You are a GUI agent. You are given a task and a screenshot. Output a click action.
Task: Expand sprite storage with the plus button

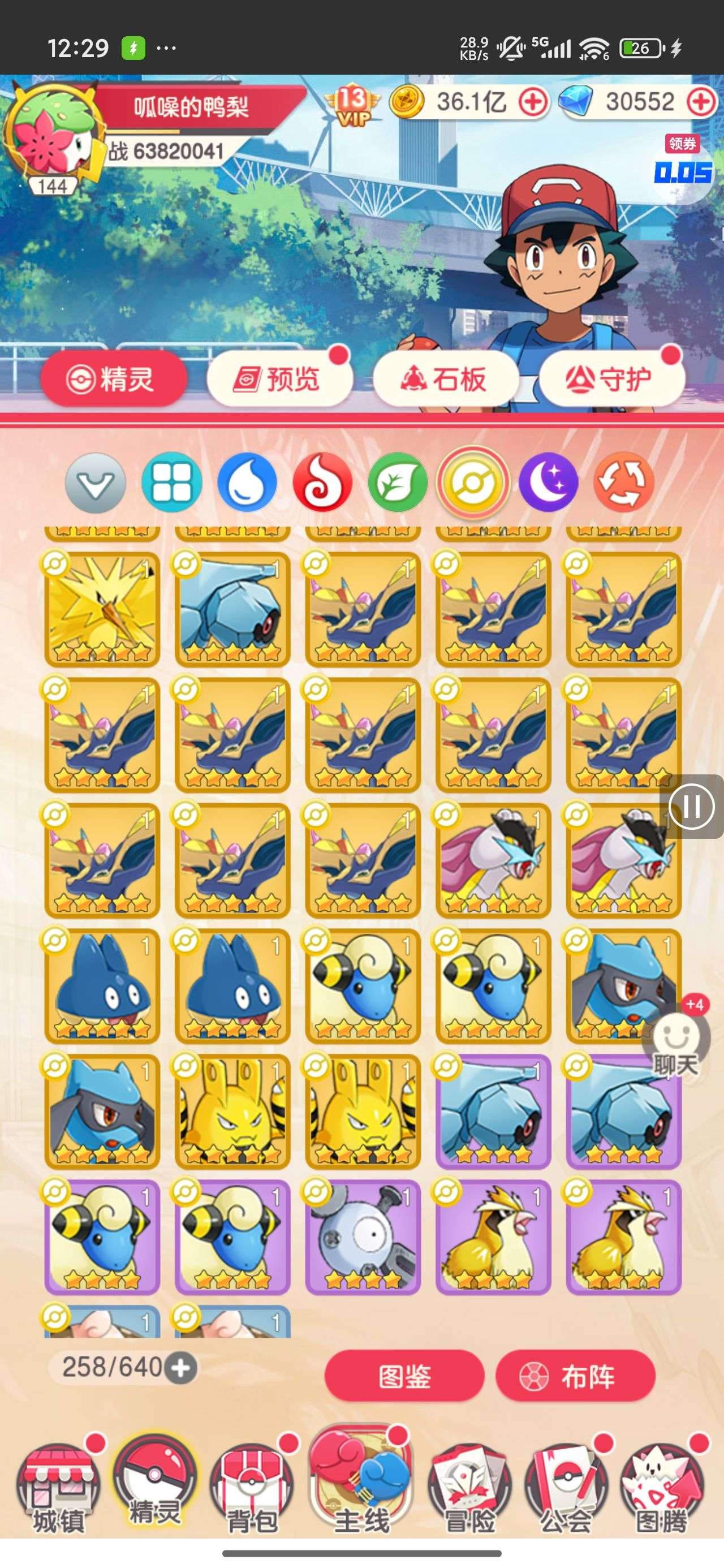[x=181, y=1368]
